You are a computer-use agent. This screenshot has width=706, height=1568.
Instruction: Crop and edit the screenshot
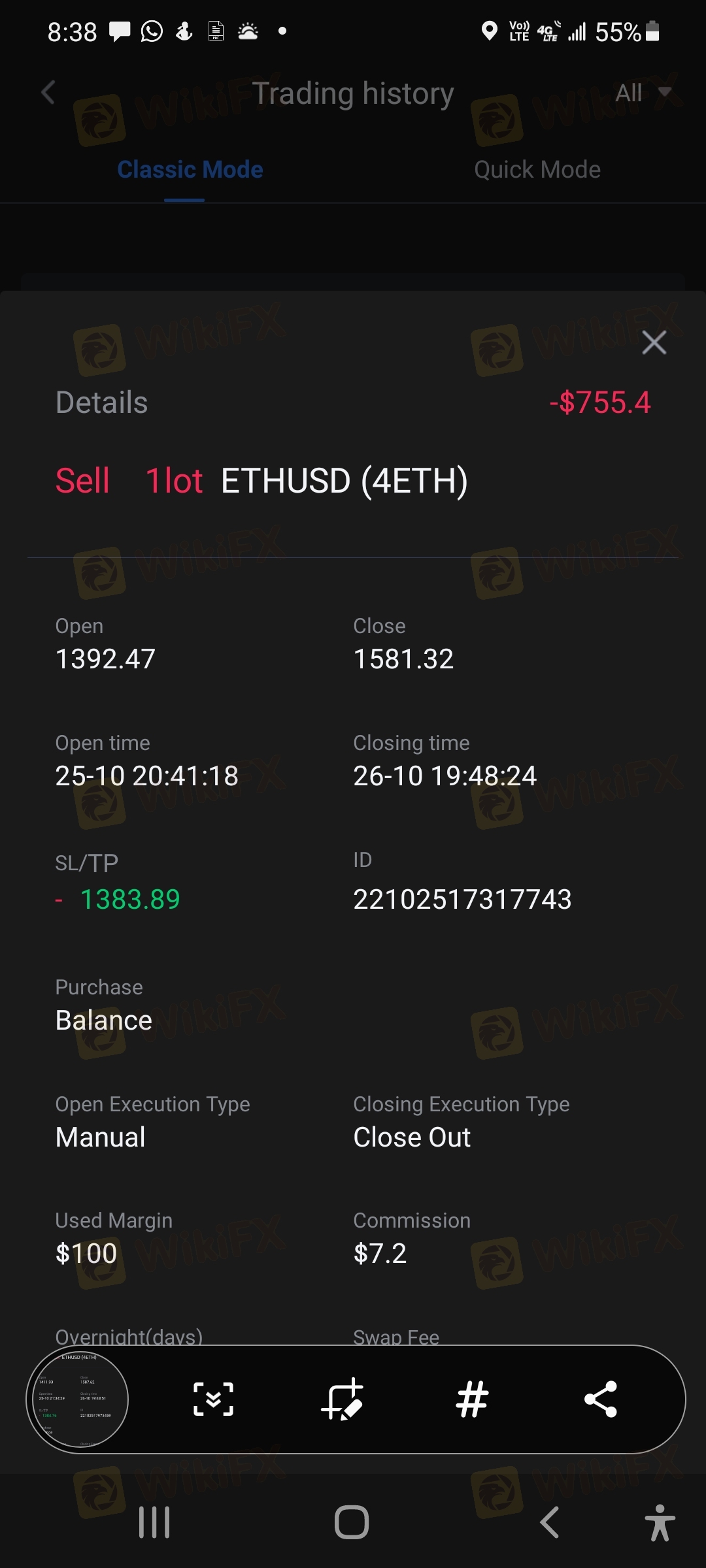(x=343, y=1399)
